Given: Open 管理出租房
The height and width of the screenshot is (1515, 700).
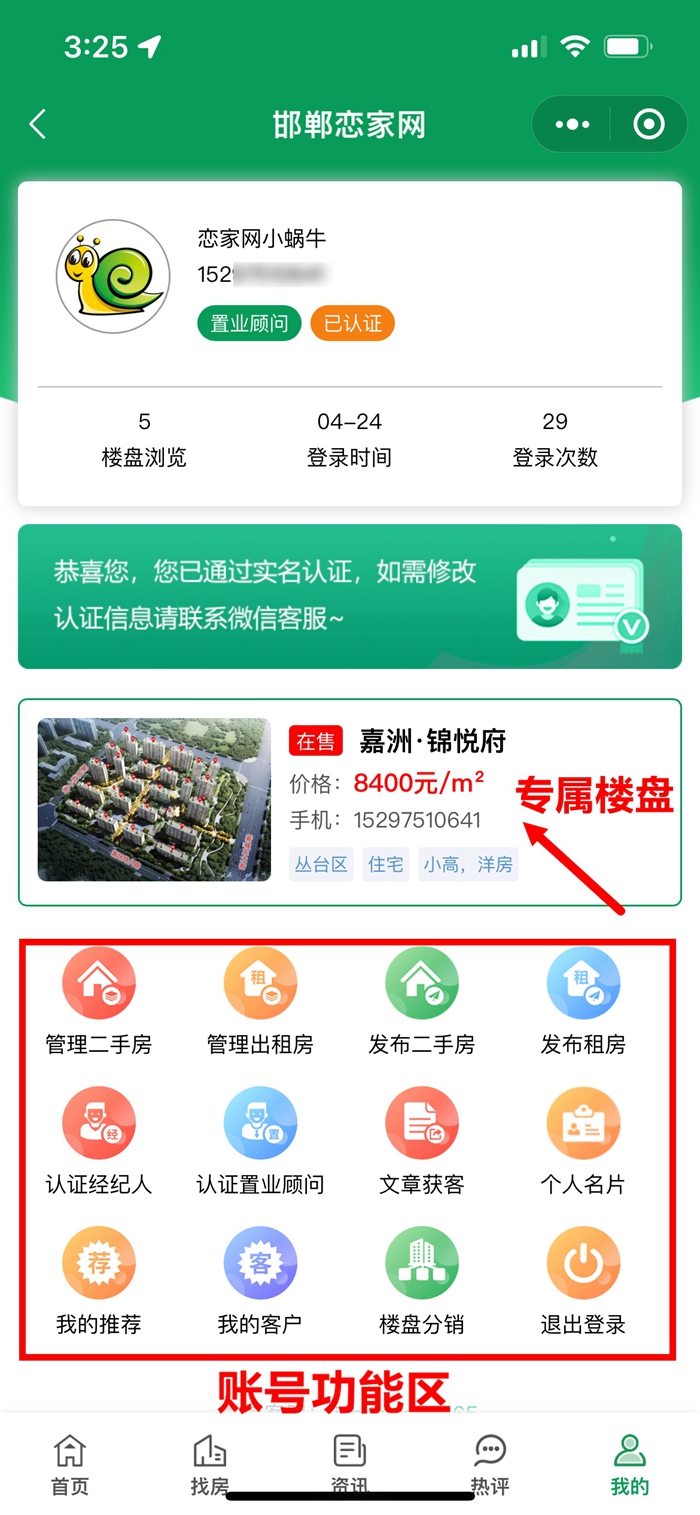Looking at the screenshot, I should [260, 1002].
